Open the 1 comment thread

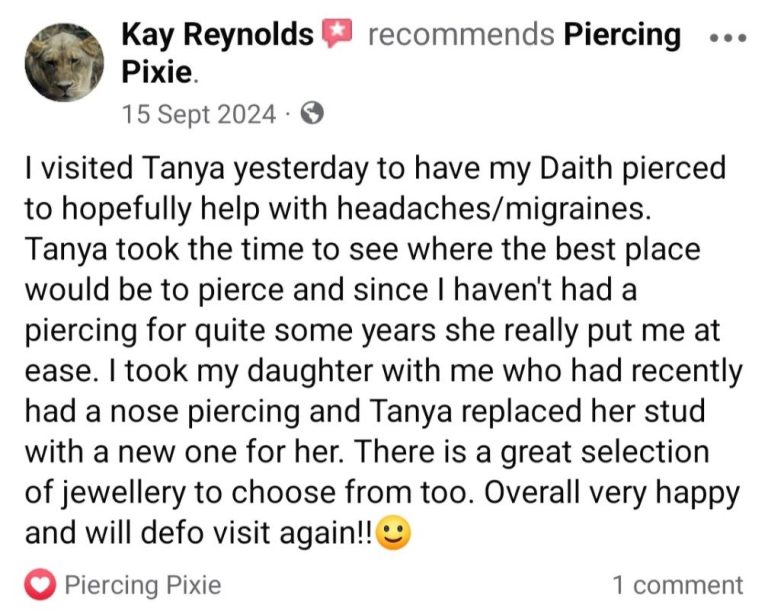click(x=677, y=585)
